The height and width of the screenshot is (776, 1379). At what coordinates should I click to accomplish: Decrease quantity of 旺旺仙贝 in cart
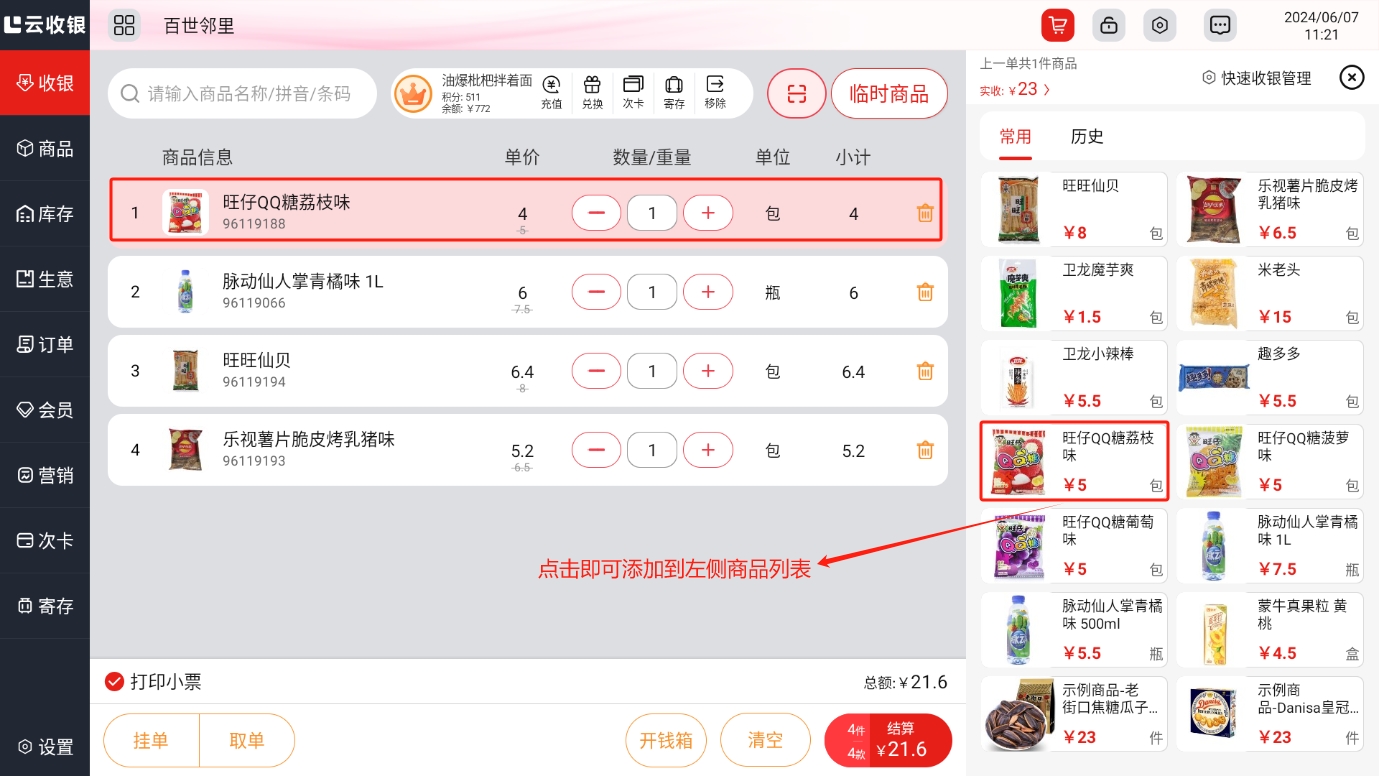597,371
